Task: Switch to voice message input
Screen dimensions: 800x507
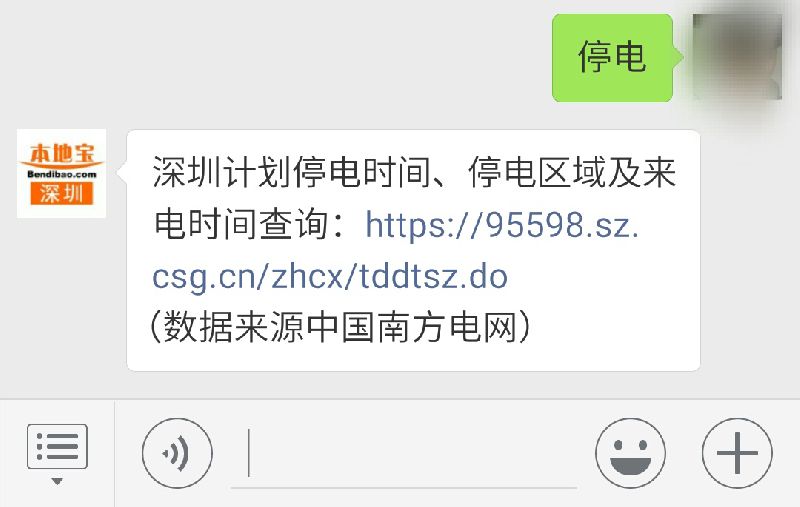Action: (177, 454)
